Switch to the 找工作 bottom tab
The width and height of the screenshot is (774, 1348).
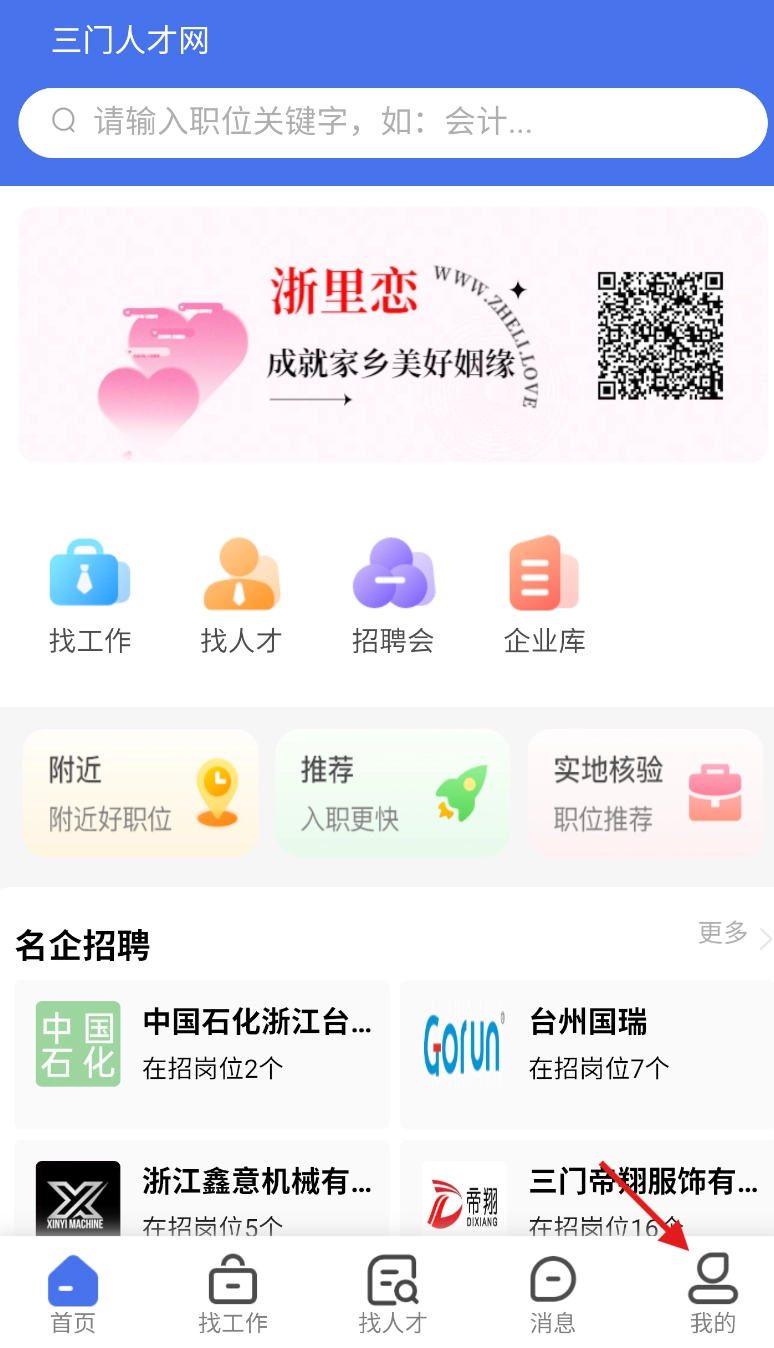click(233, 1295)
